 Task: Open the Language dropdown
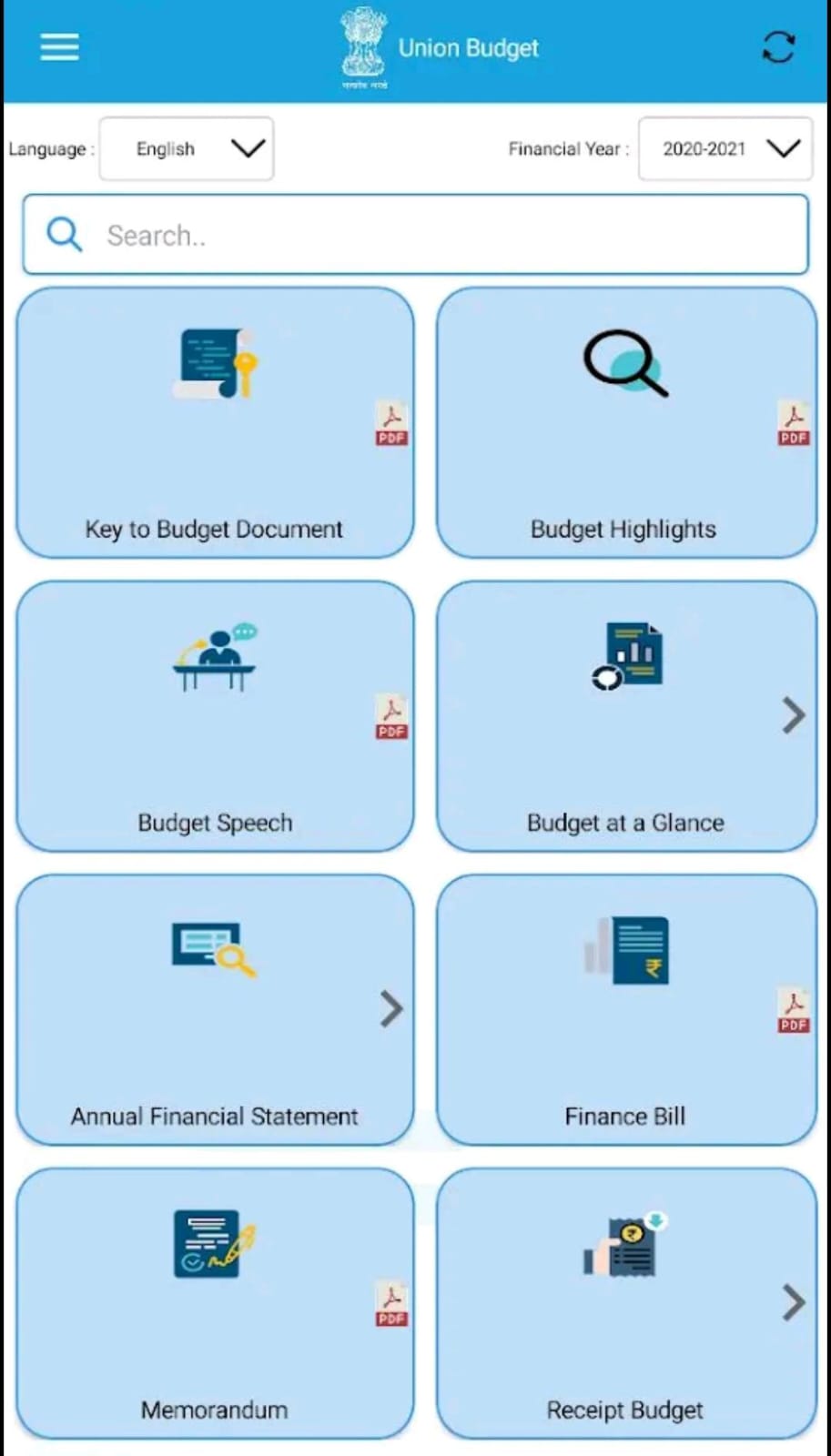click(187, 148)
